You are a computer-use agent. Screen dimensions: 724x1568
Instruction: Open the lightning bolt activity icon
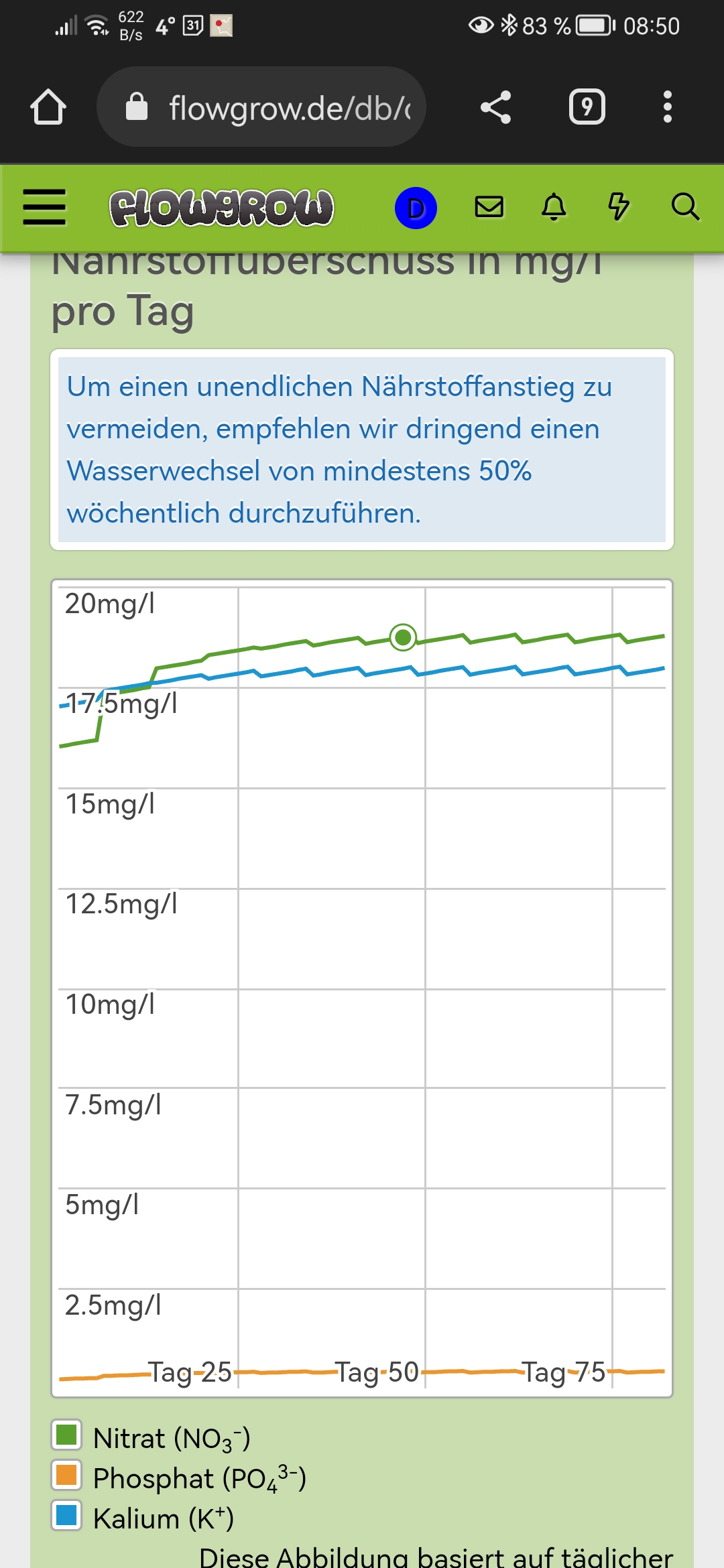click(x=619, y=207)
